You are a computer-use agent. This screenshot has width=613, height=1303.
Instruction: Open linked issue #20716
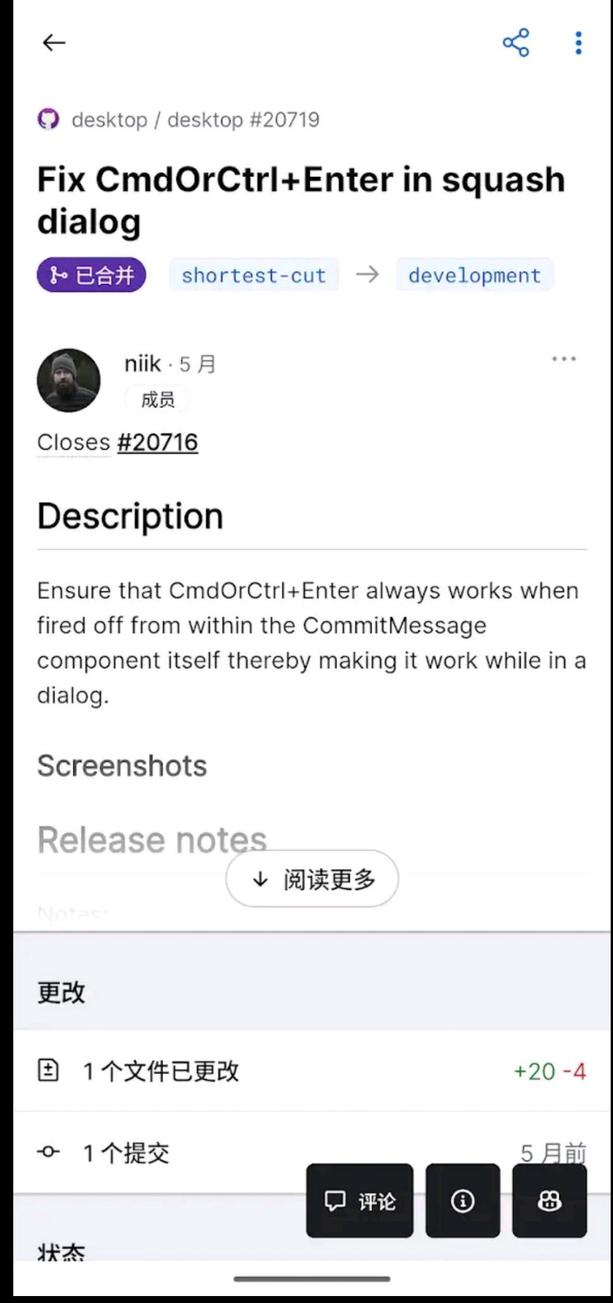(157, 442)
